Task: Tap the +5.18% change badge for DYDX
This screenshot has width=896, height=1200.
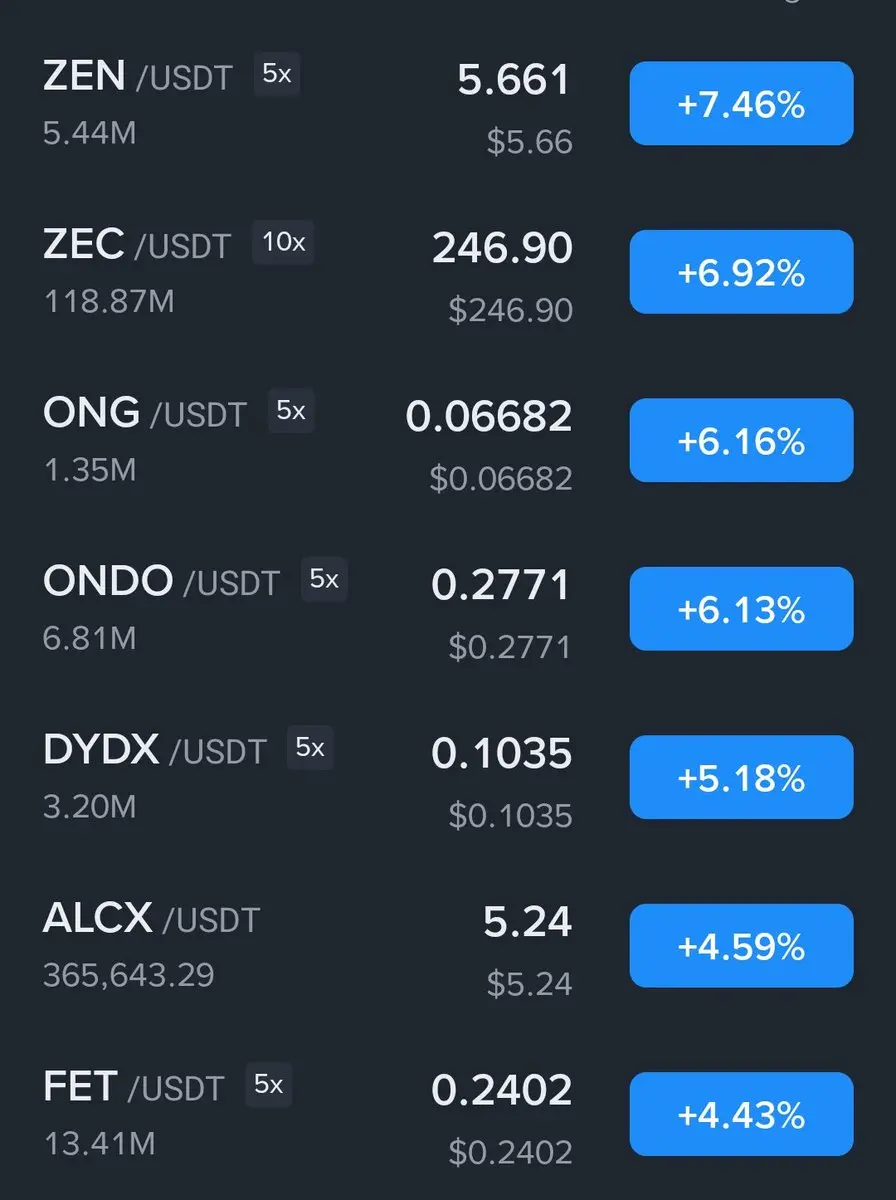Action: pyautogui.click(x=741, y=777)
